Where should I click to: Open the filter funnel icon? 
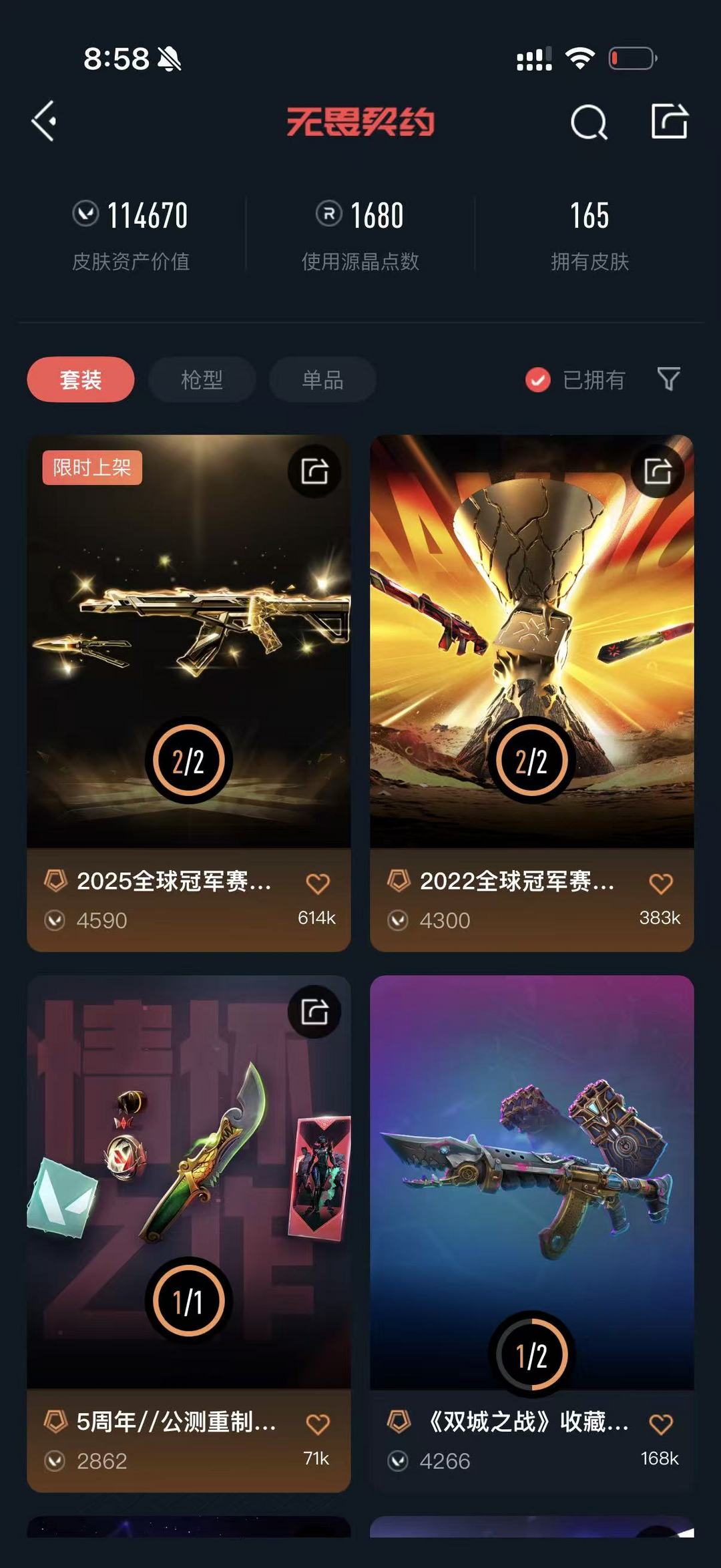668,379
